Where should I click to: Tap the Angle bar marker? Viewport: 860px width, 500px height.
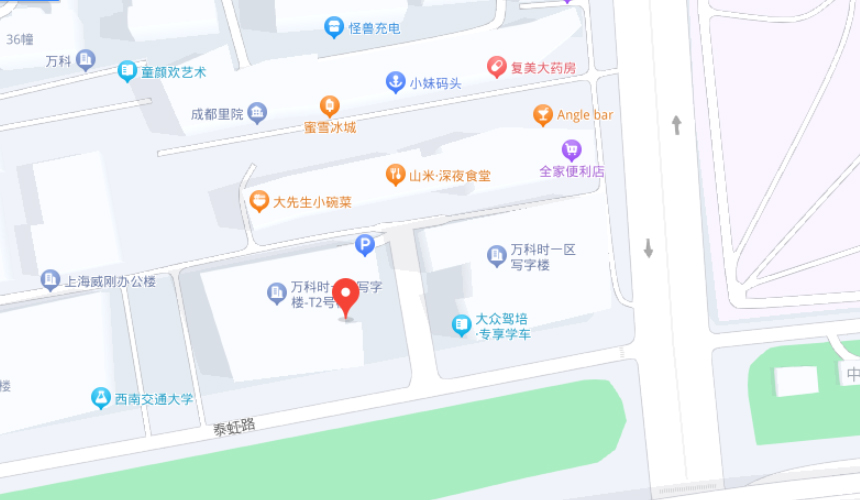point(543,115)
